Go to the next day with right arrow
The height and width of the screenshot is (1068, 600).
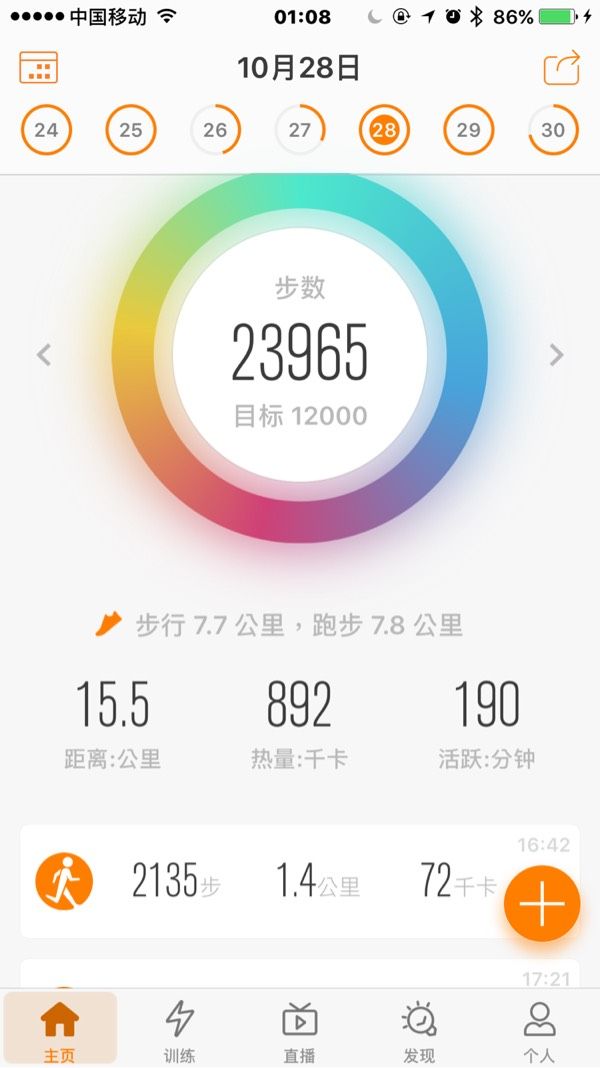coord(556,355)
